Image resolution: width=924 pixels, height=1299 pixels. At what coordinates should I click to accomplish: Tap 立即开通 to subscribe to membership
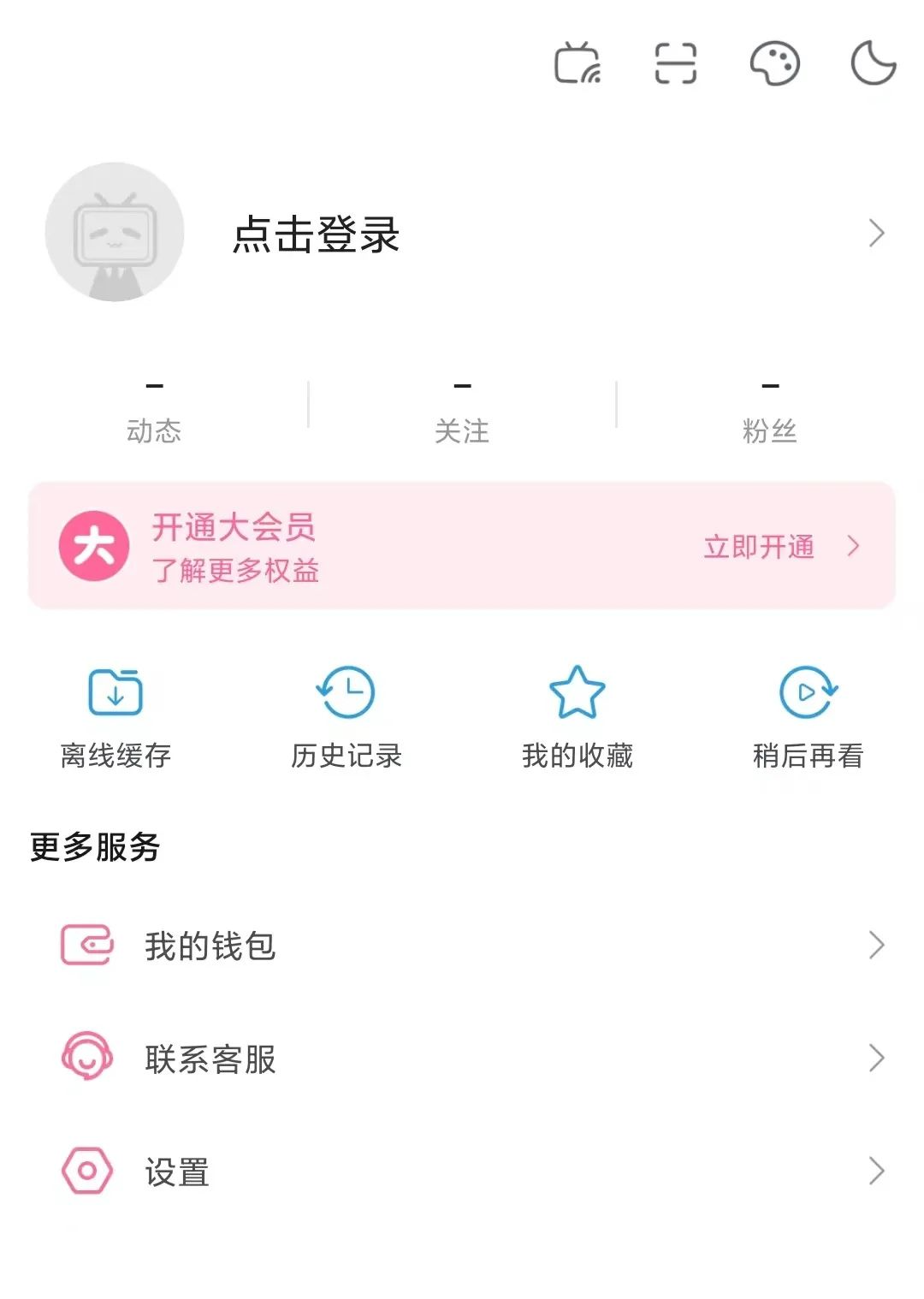click(x=759, y=547)
